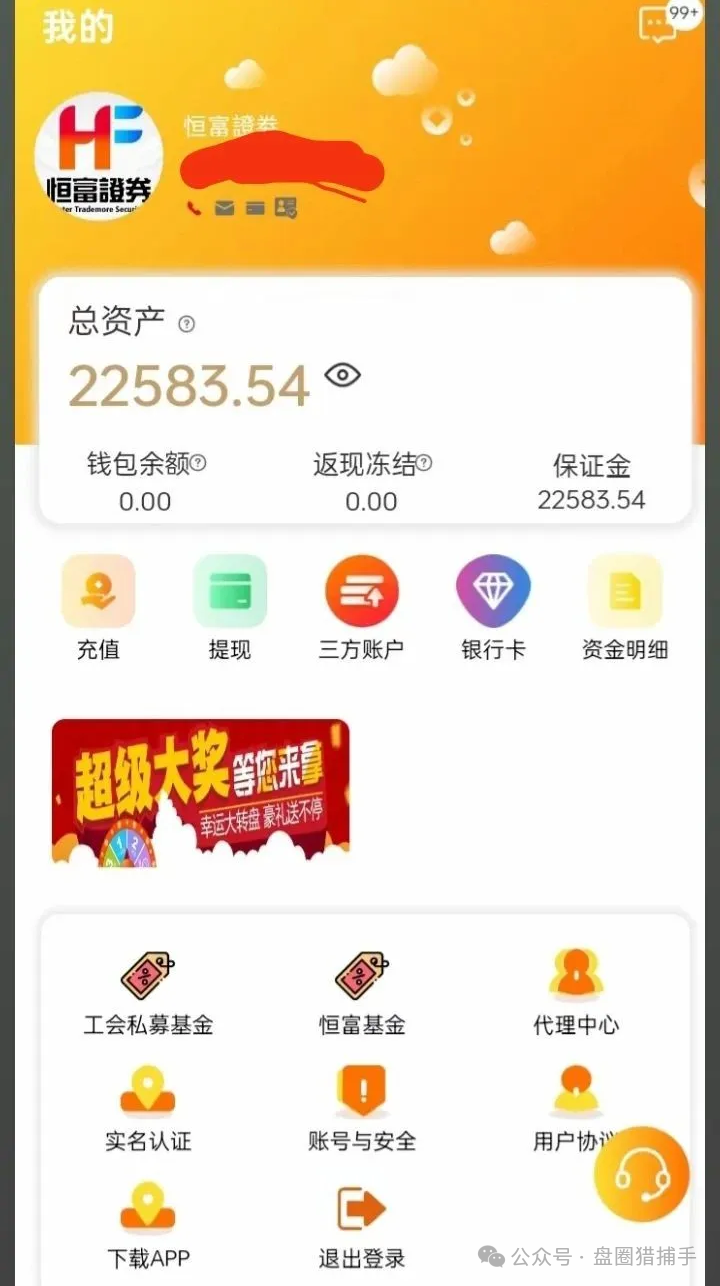Viewport: 720px width, 1286px height.
Task: Tap the help icon beside 返现冻结
Action: click(424, 463)
